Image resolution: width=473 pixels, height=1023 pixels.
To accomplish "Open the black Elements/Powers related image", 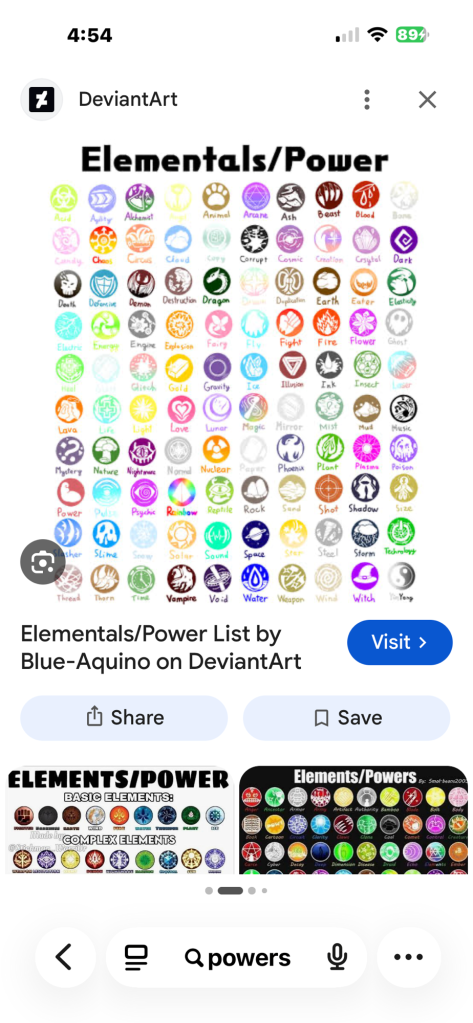I will click(x=354, y=819).
